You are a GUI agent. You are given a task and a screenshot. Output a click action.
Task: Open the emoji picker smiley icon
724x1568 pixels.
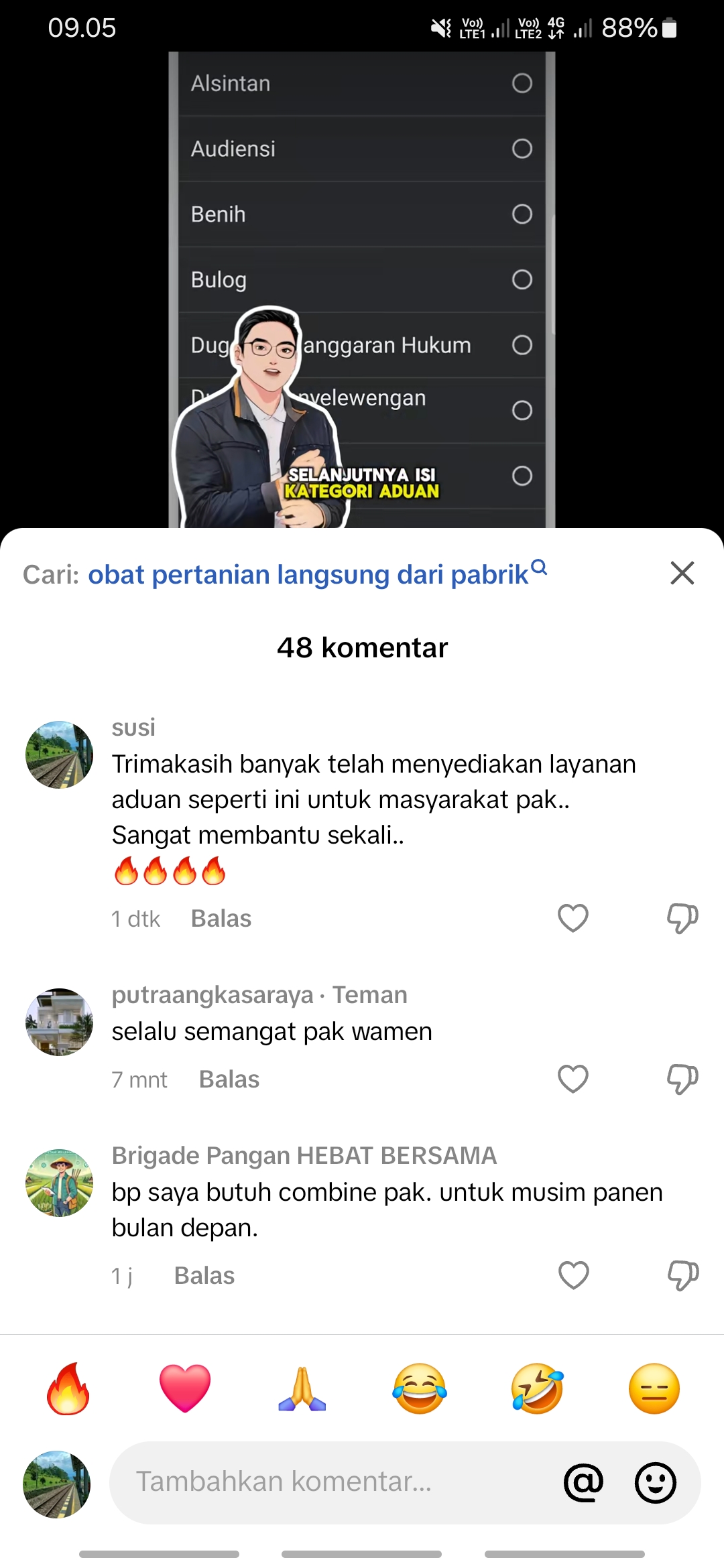656,1482
